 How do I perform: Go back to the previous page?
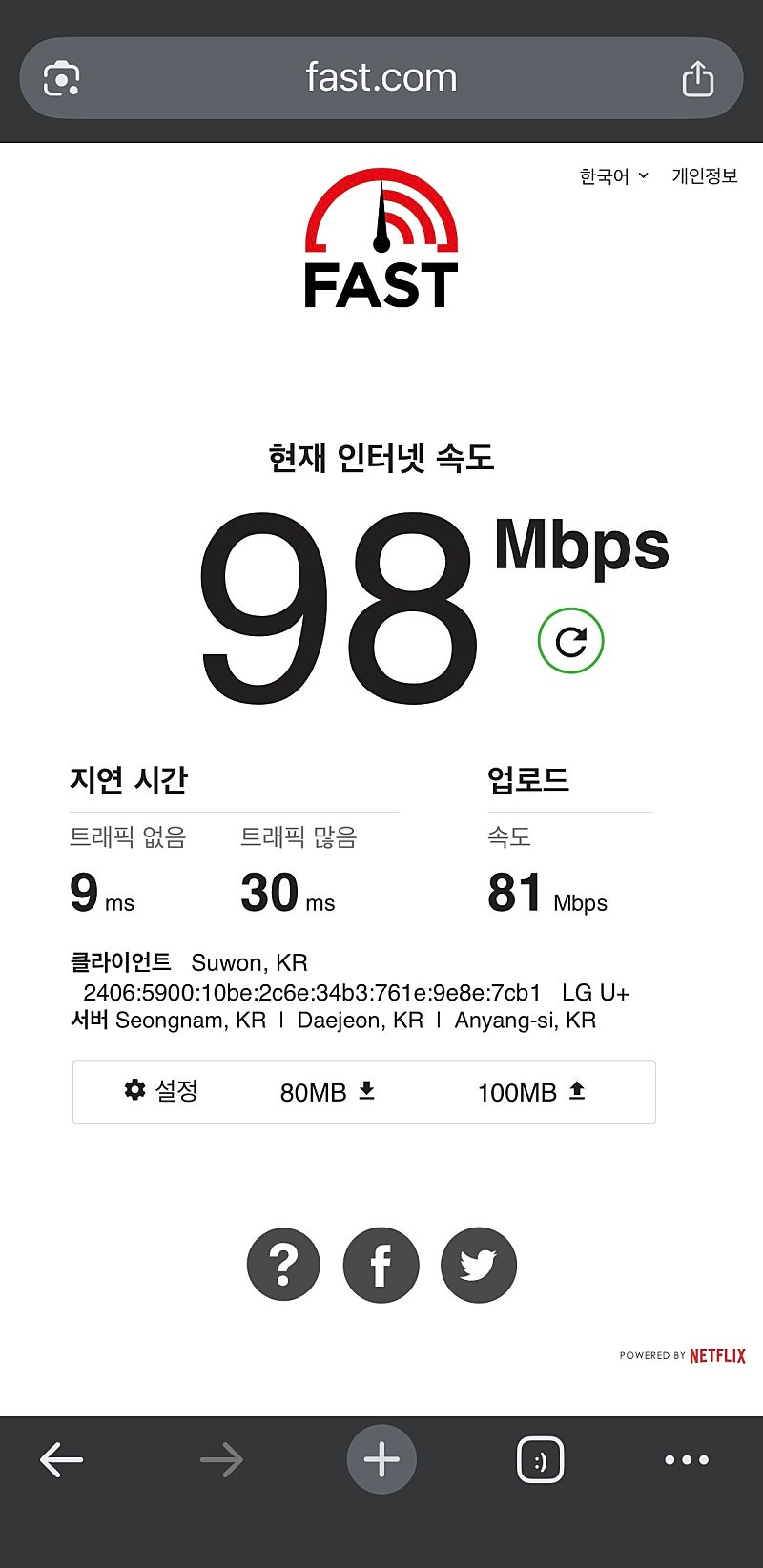[62, 1459]
